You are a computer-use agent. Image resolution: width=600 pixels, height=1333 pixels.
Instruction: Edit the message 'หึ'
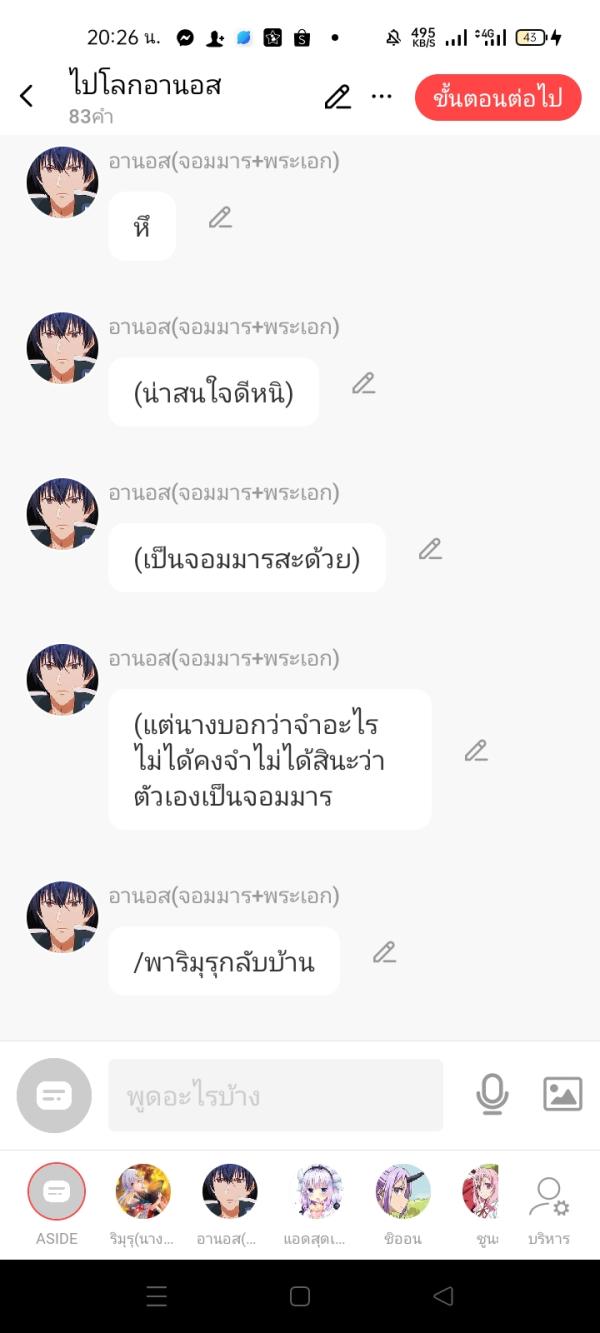pyautogui.click(x=220, y=217)
